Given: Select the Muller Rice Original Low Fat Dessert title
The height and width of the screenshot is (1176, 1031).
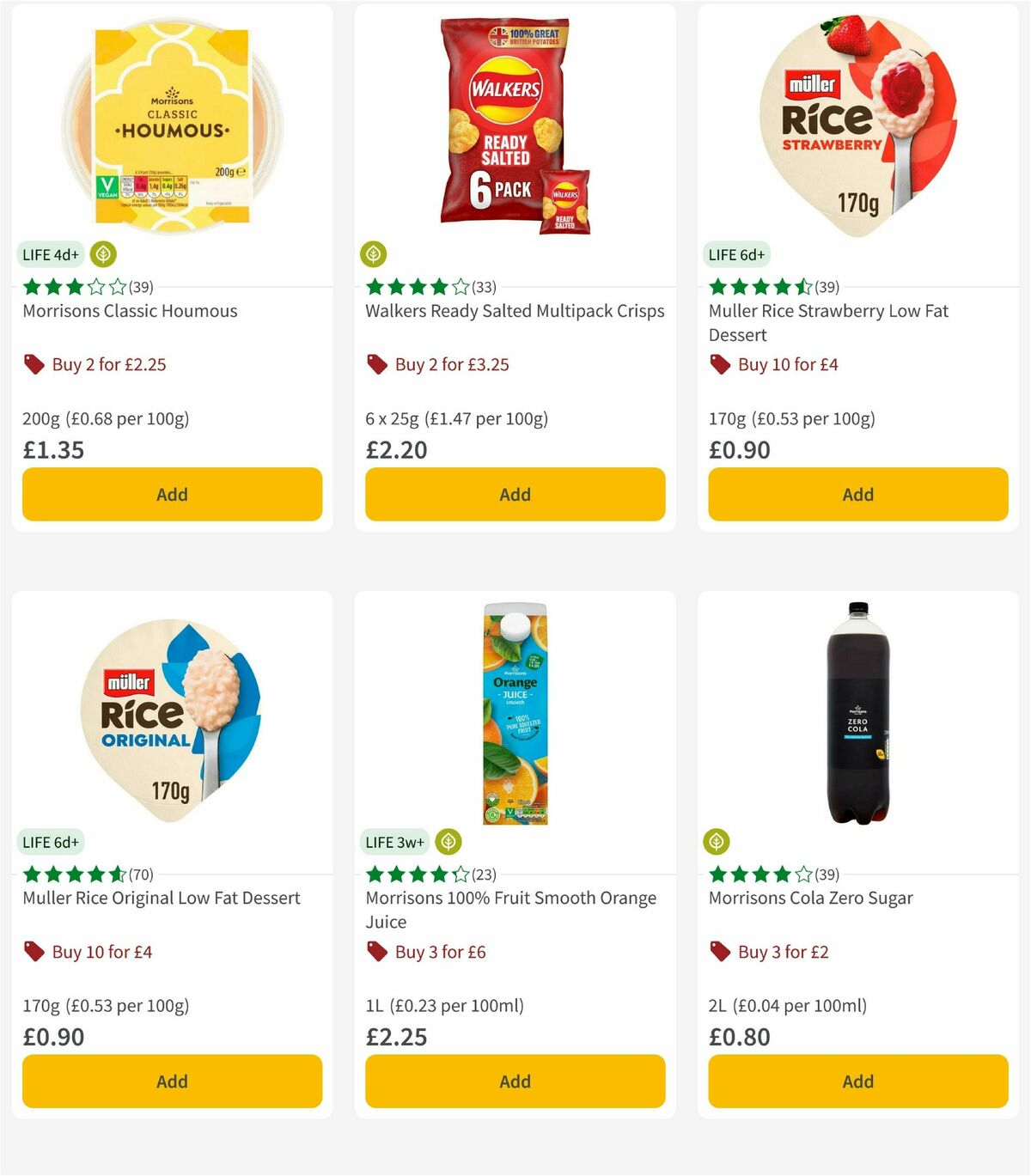Looking at the screenshot, I should (x=160, y=898).
